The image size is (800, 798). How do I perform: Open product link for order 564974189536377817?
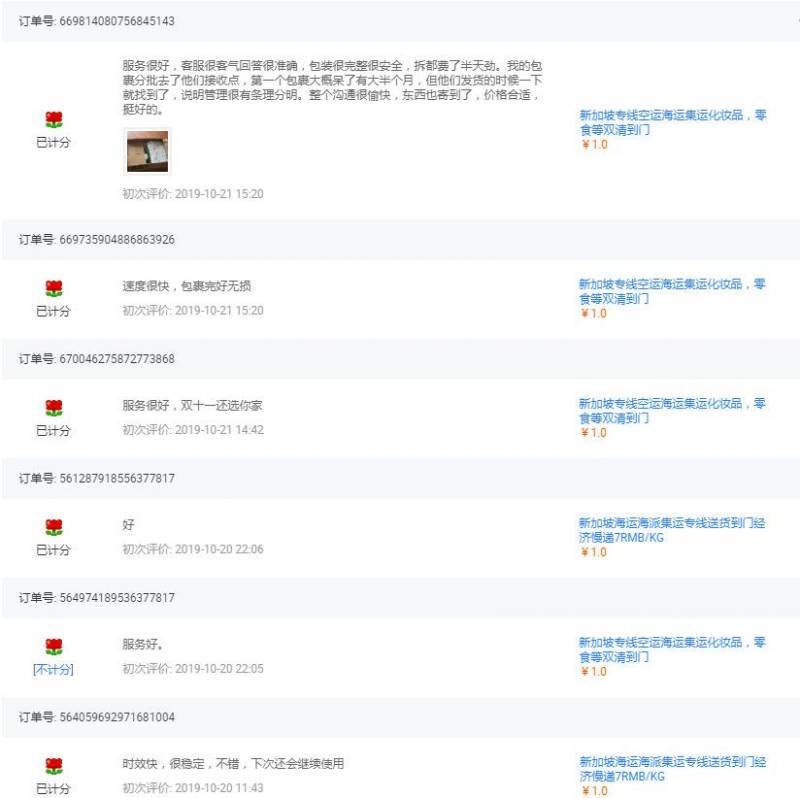tap(672, 650)
